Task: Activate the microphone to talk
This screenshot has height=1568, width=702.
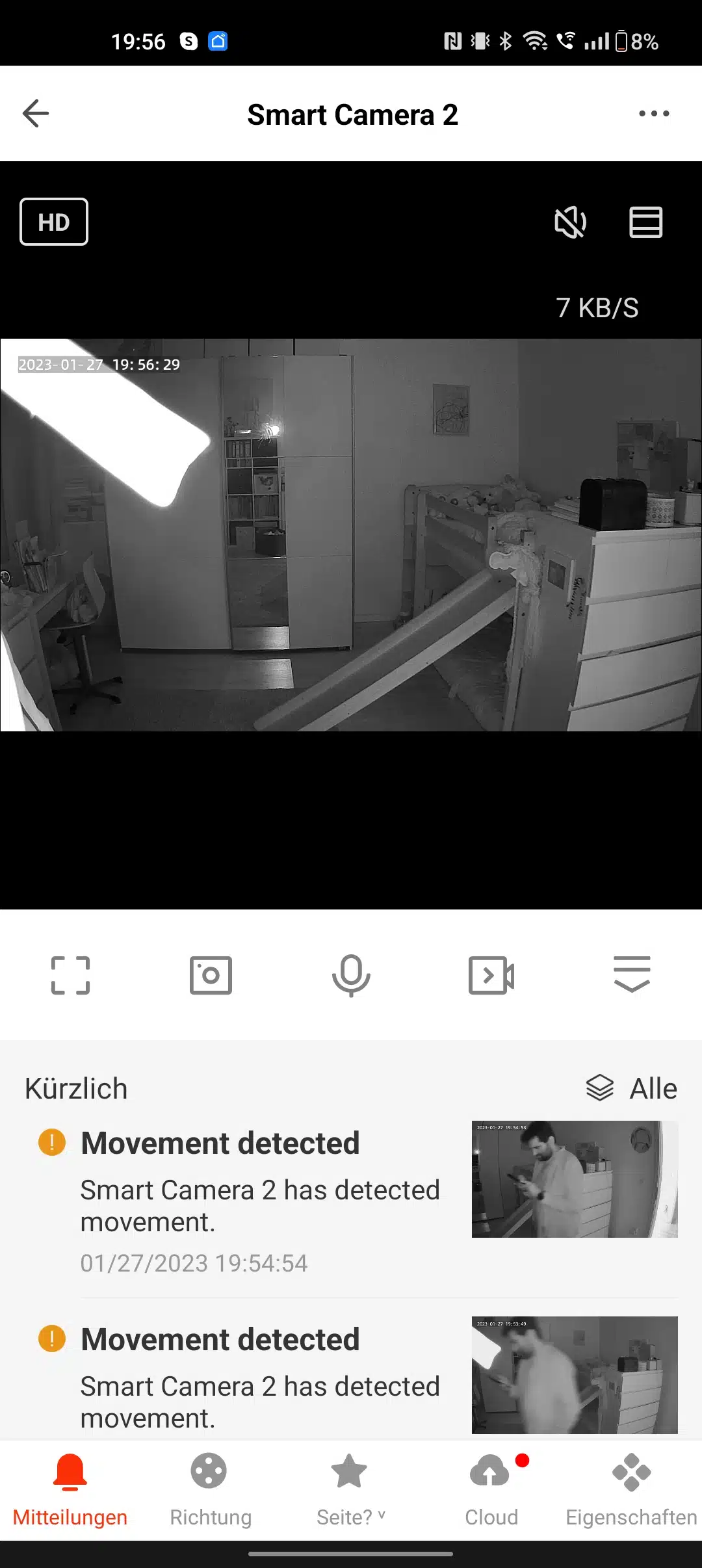Action: point(351,975)
